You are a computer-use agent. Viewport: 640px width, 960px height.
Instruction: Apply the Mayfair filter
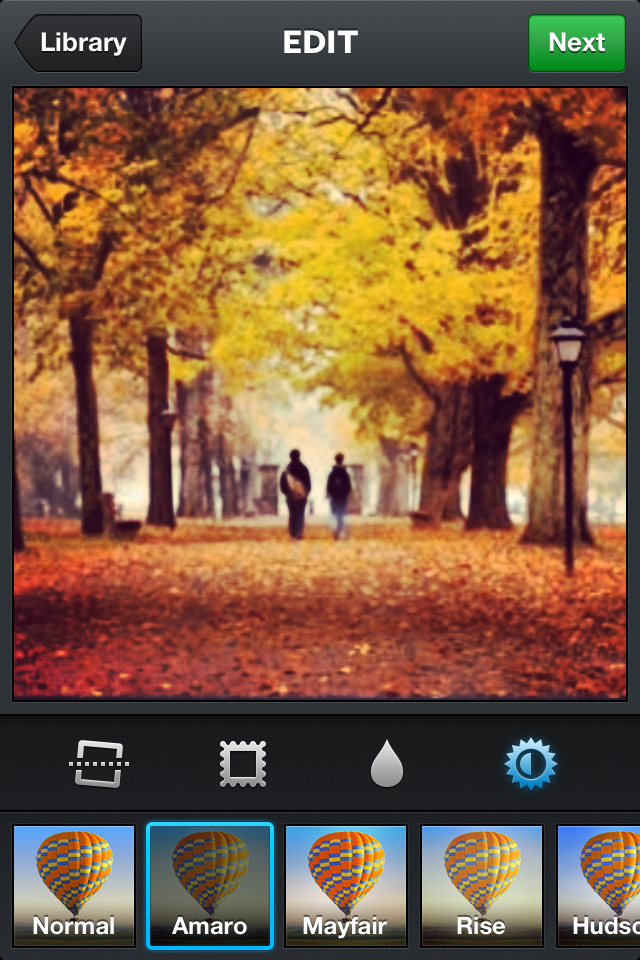[x=346, y=886]
